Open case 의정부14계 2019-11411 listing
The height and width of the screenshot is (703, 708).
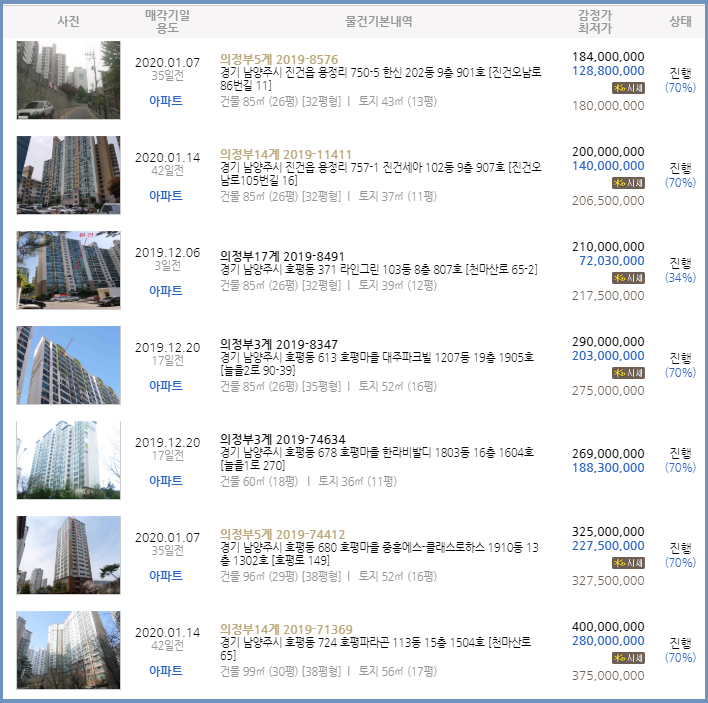tap(285, 154)
